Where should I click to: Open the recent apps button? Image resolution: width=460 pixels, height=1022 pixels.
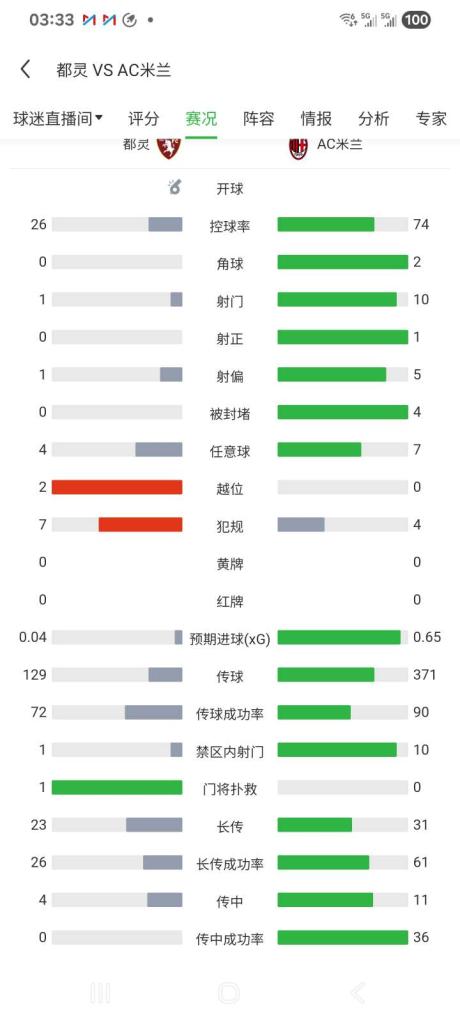tap(100, 993)
